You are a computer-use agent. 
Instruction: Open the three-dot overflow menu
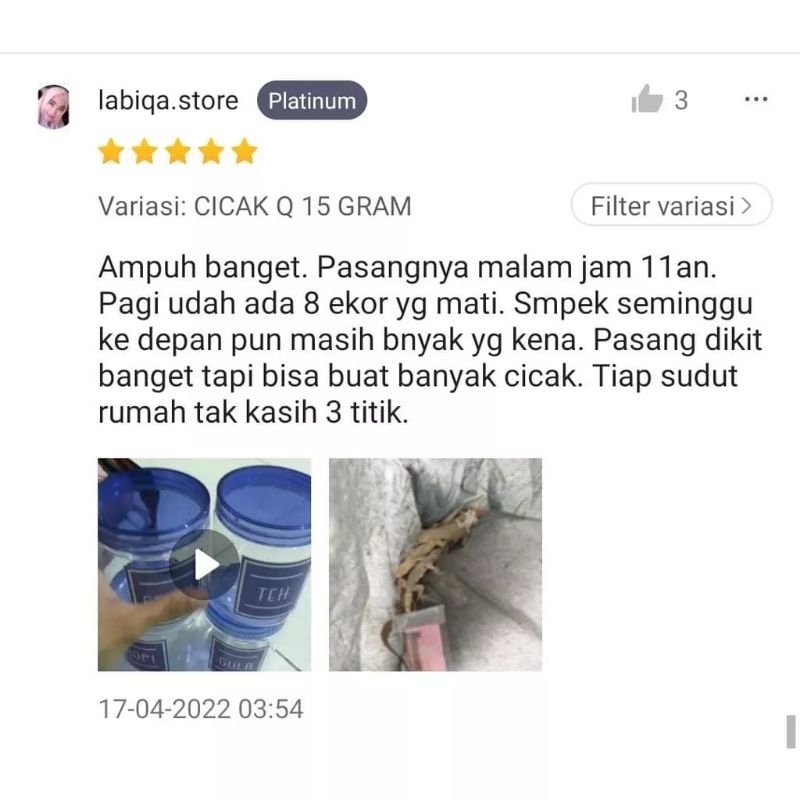[x=756, y=99]
